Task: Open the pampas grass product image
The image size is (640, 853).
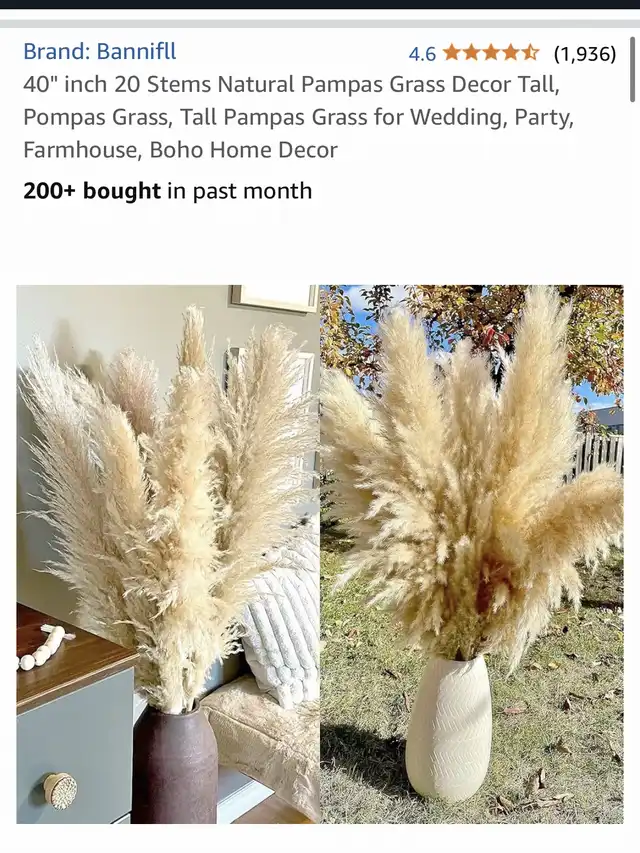Action: coord(320,554)
